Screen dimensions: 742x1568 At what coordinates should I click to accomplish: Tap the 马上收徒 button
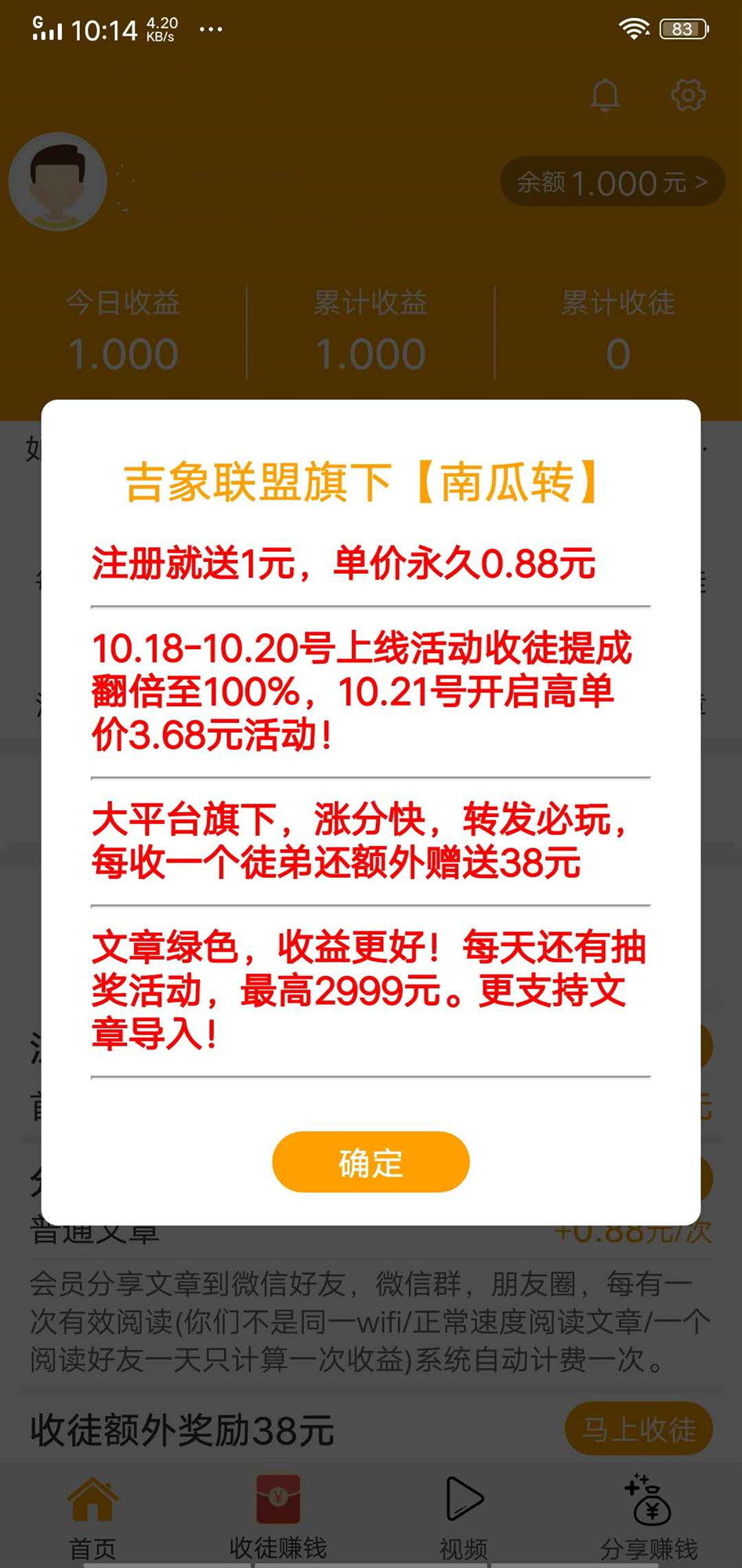coord(639,1428)
